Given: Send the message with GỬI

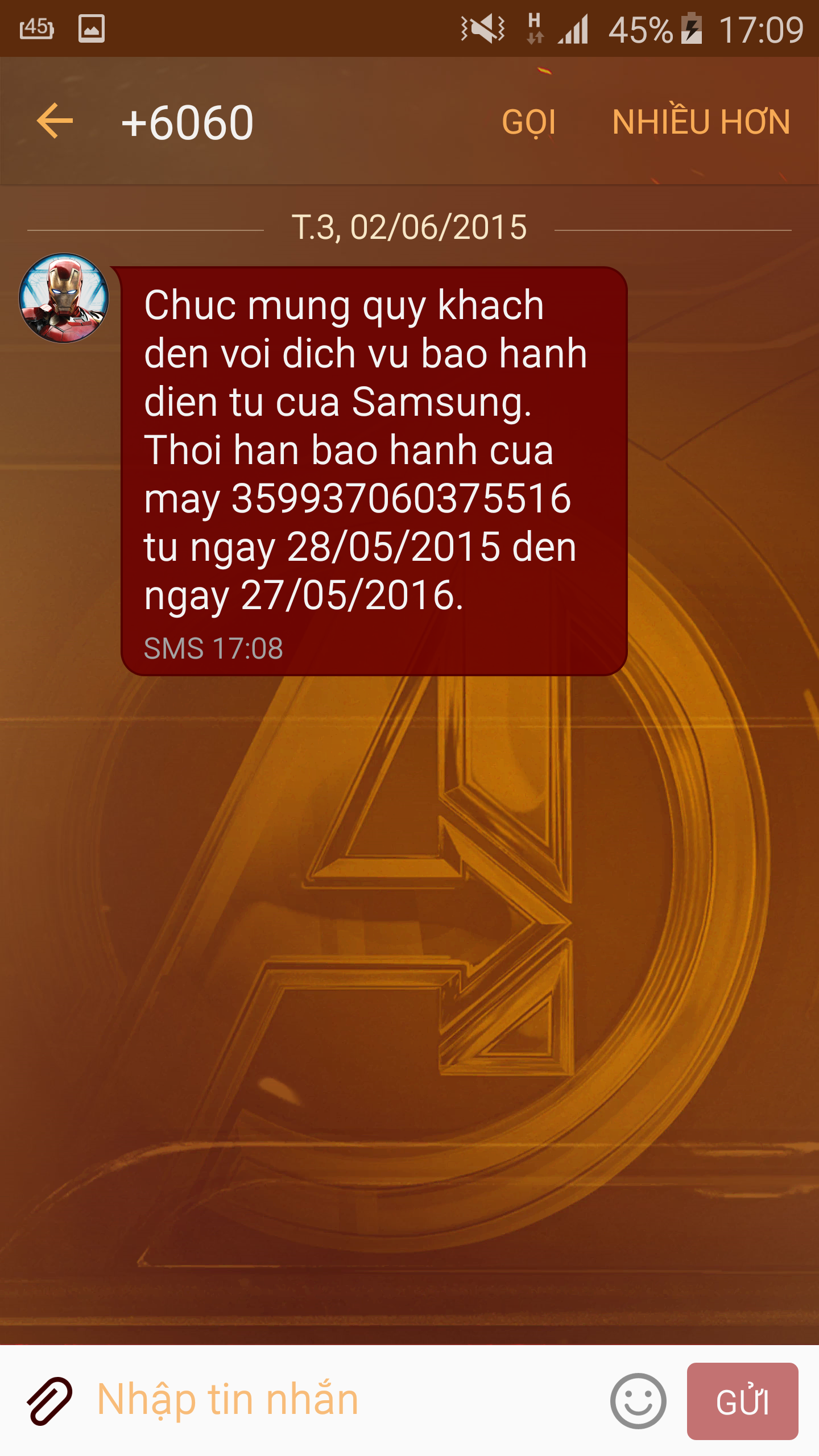Looking at the screenshot, I should pos(742,1401).
